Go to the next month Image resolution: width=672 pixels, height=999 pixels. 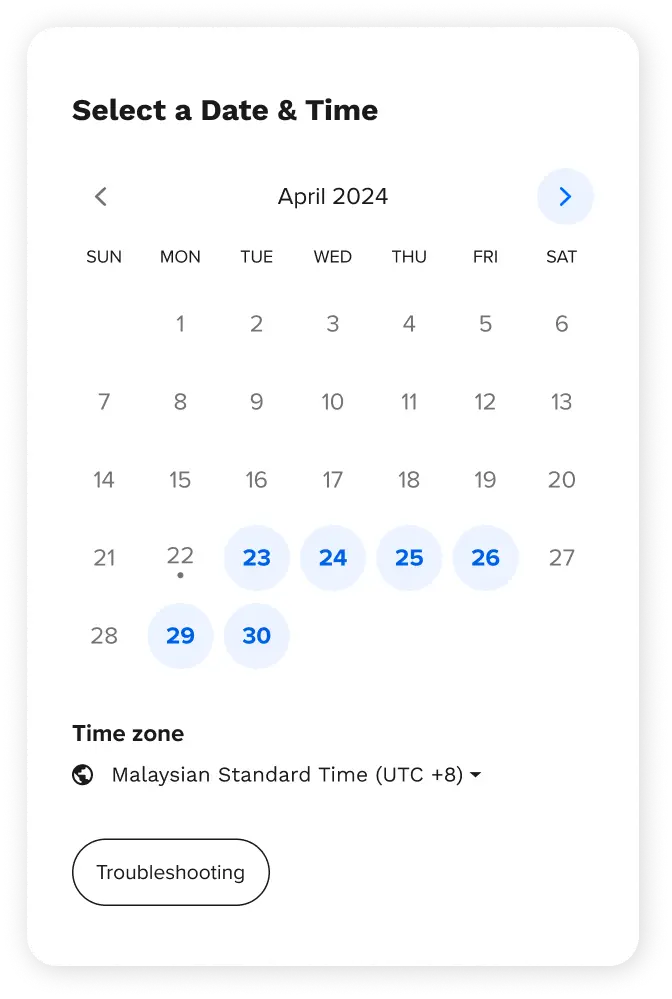click(565, 197)
